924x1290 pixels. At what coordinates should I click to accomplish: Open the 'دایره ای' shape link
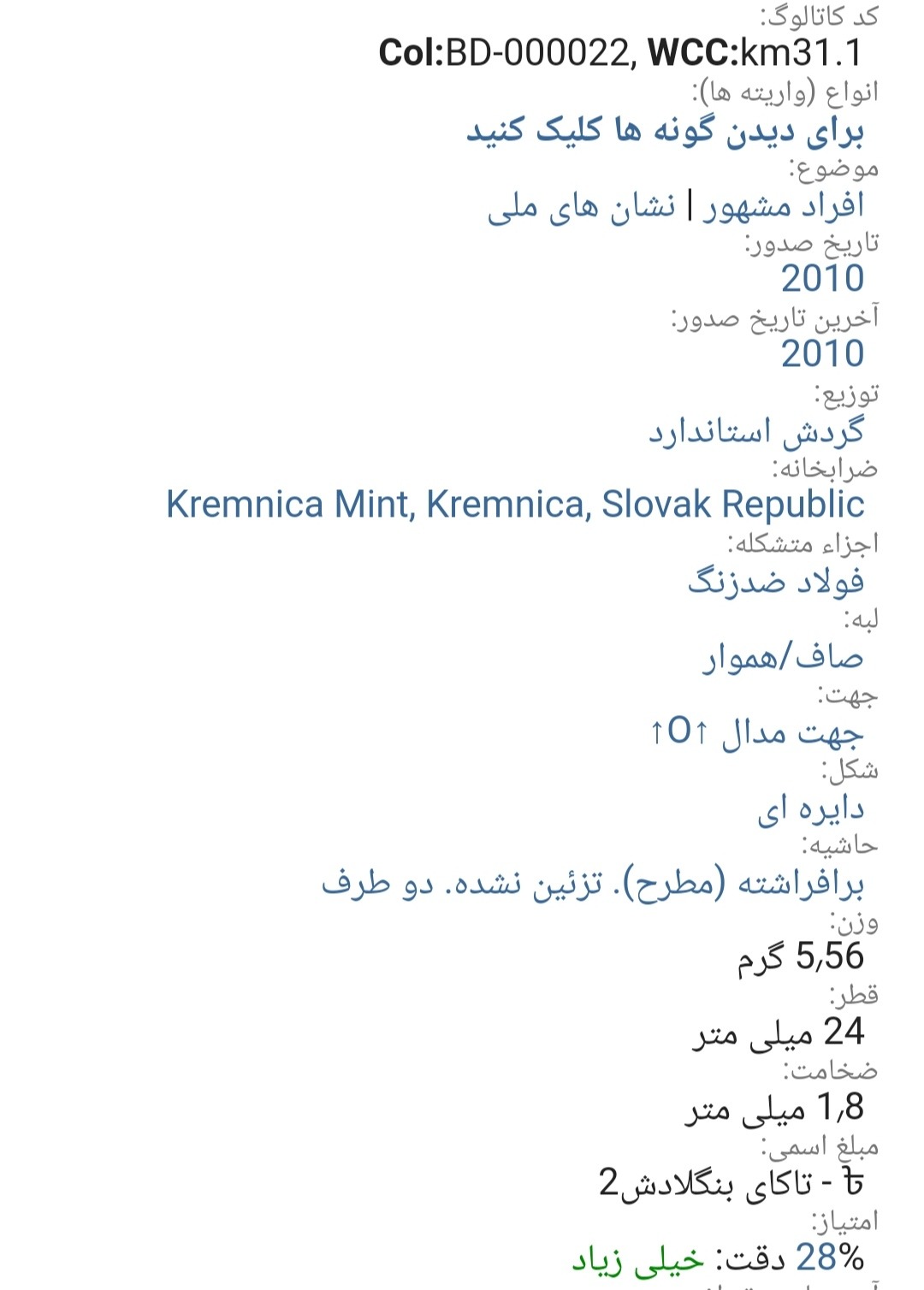coord(809,808)
